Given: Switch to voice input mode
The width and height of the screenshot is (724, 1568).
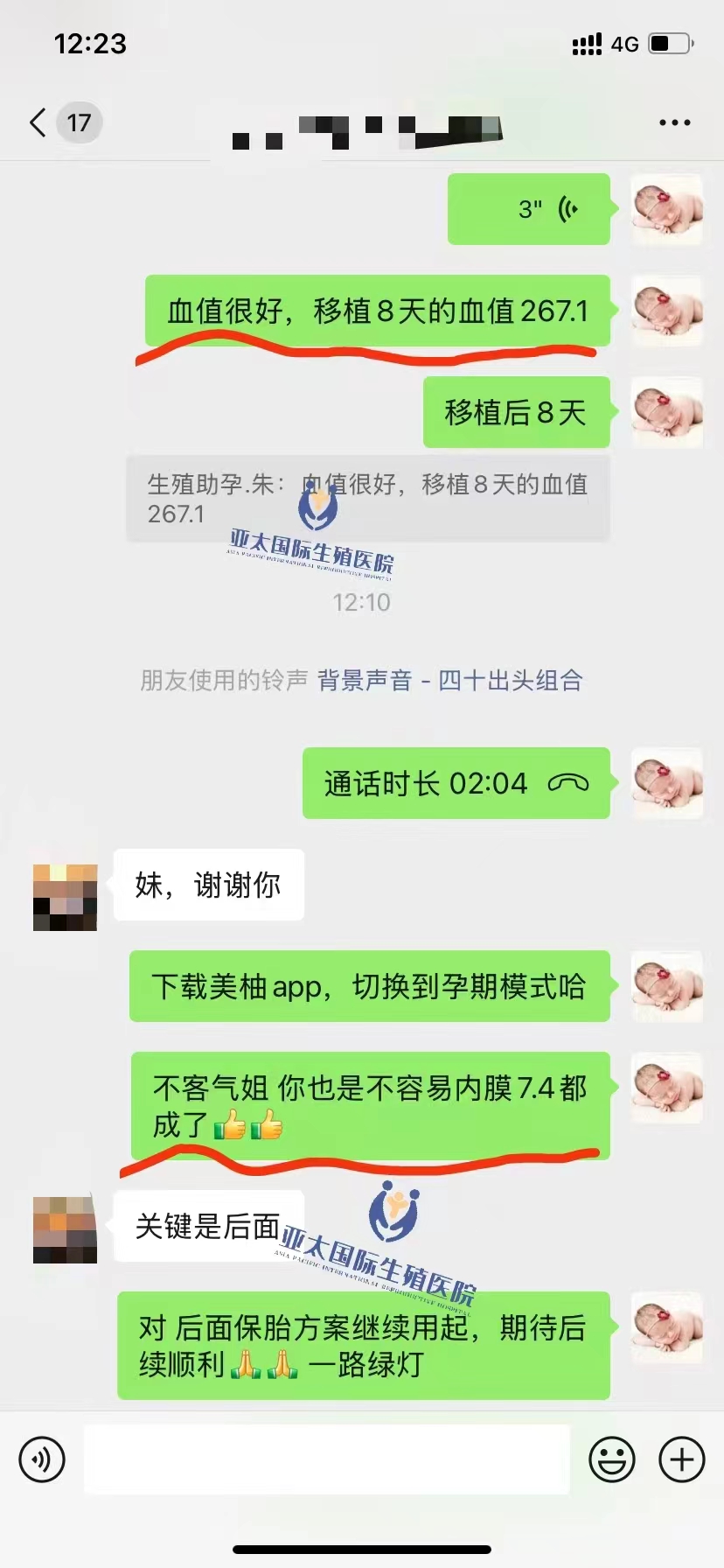Looking at the screenshot, I should tap(42, 1459).
